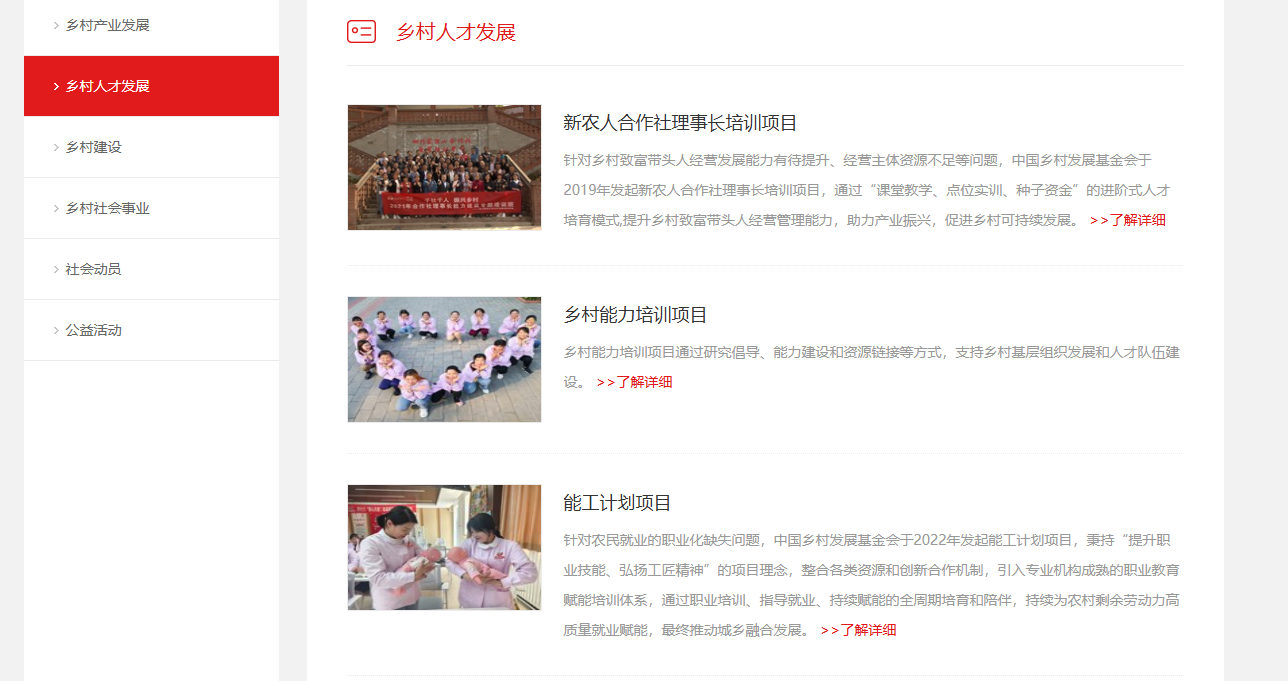
Task: Open the 能工计划项目 photo thumbnail
Action: [444, 547]
